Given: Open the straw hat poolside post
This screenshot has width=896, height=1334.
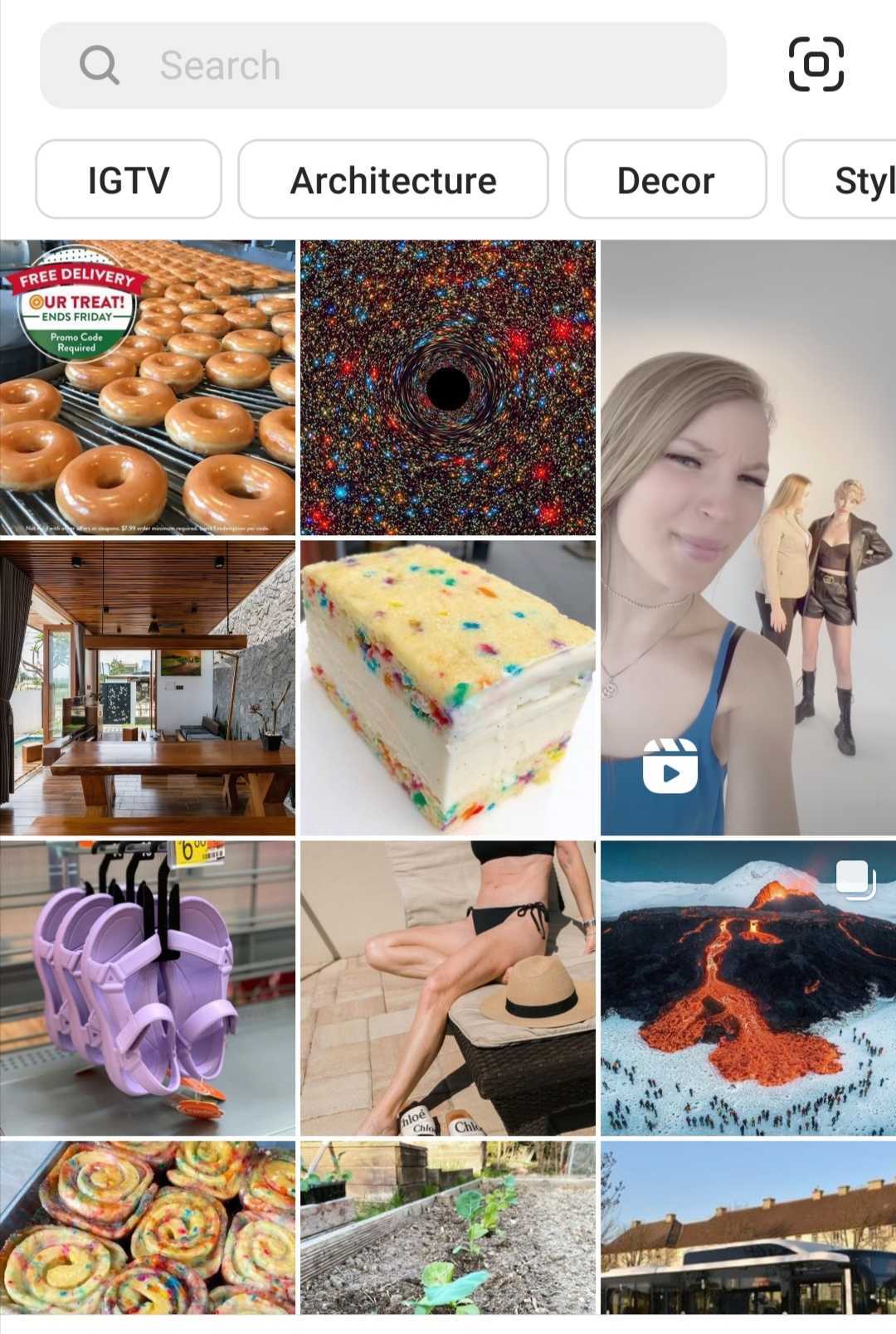Looking at the screenshot, I should [448, 988].
